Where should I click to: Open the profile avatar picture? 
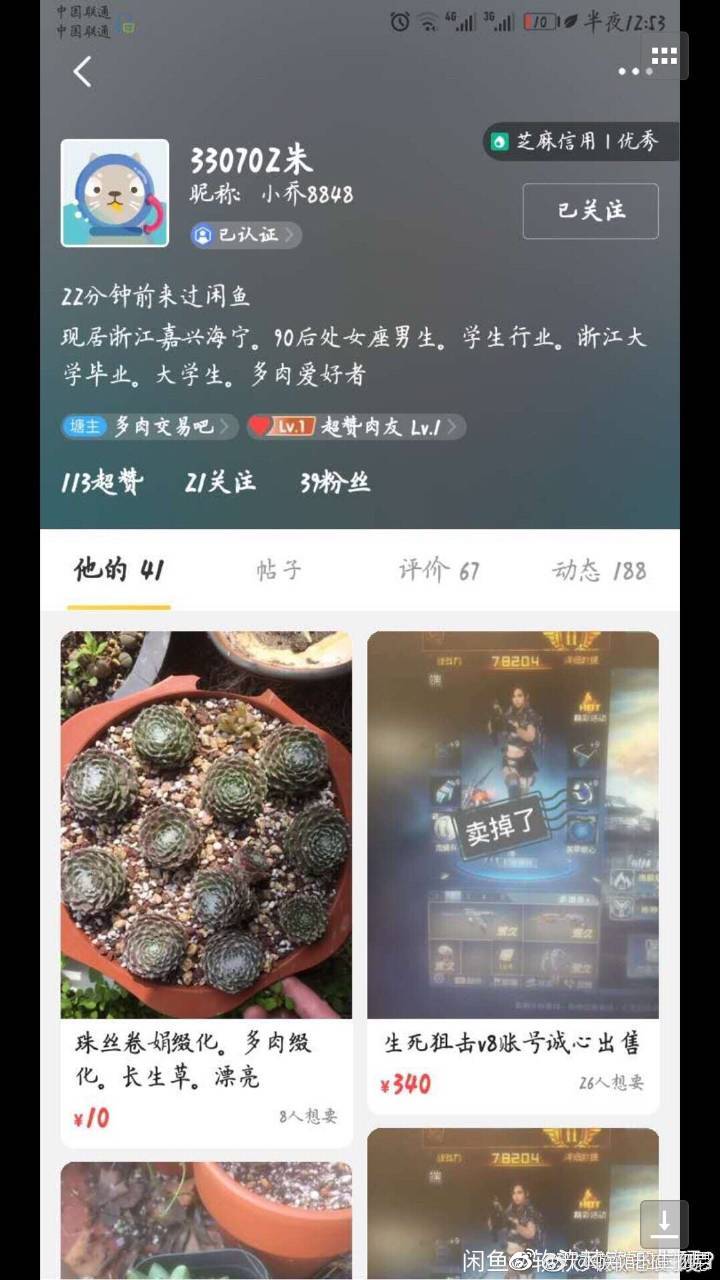coord(115,193)
